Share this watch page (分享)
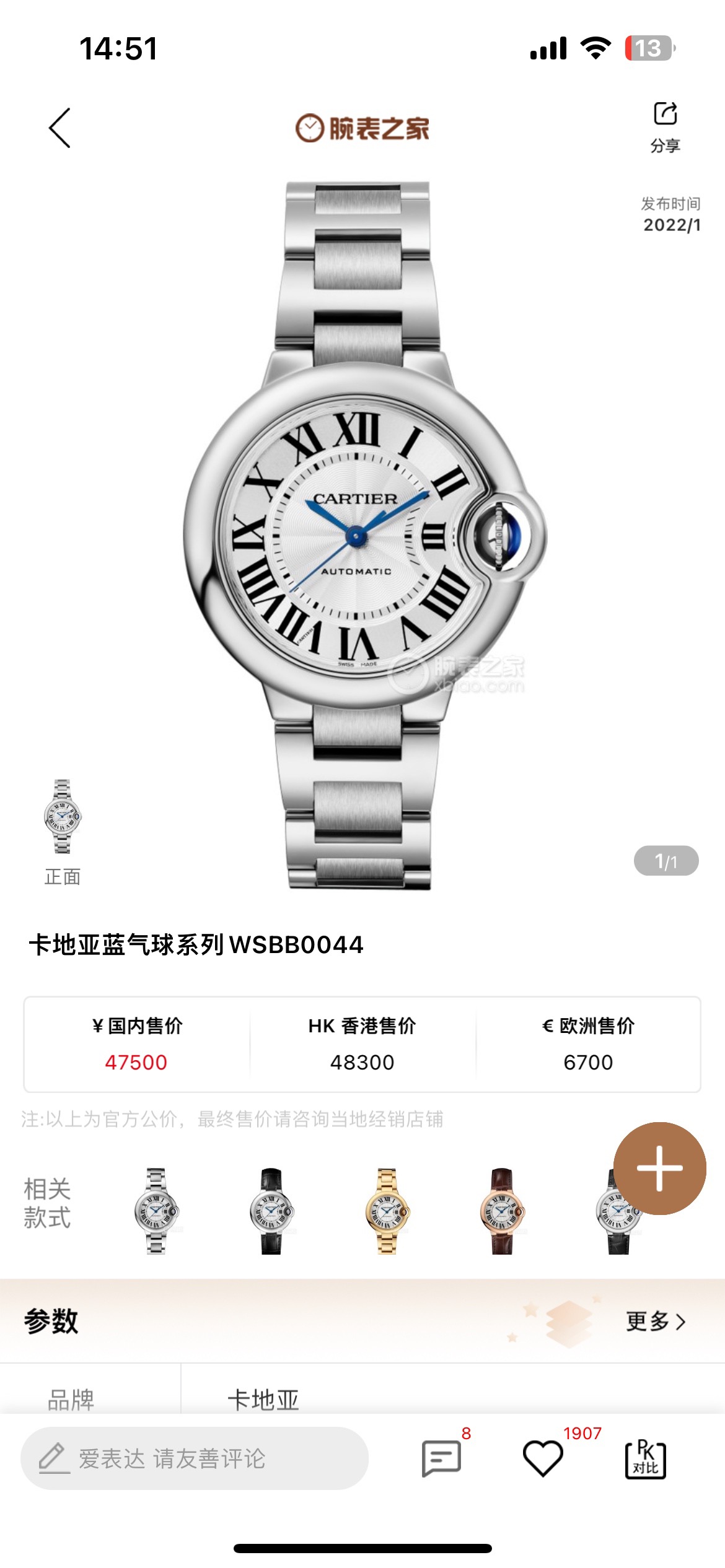The height and width of the screenshot is (1568, 725). (665, 127)
